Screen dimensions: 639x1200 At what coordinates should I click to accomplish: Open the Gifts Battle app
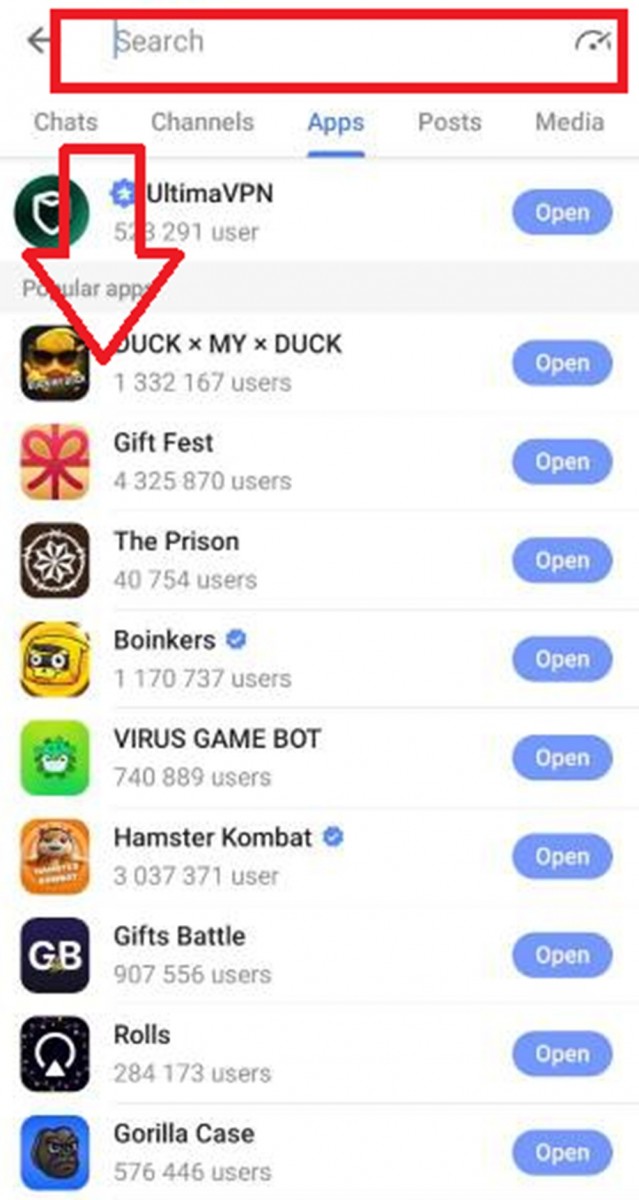tap(562, 955)
